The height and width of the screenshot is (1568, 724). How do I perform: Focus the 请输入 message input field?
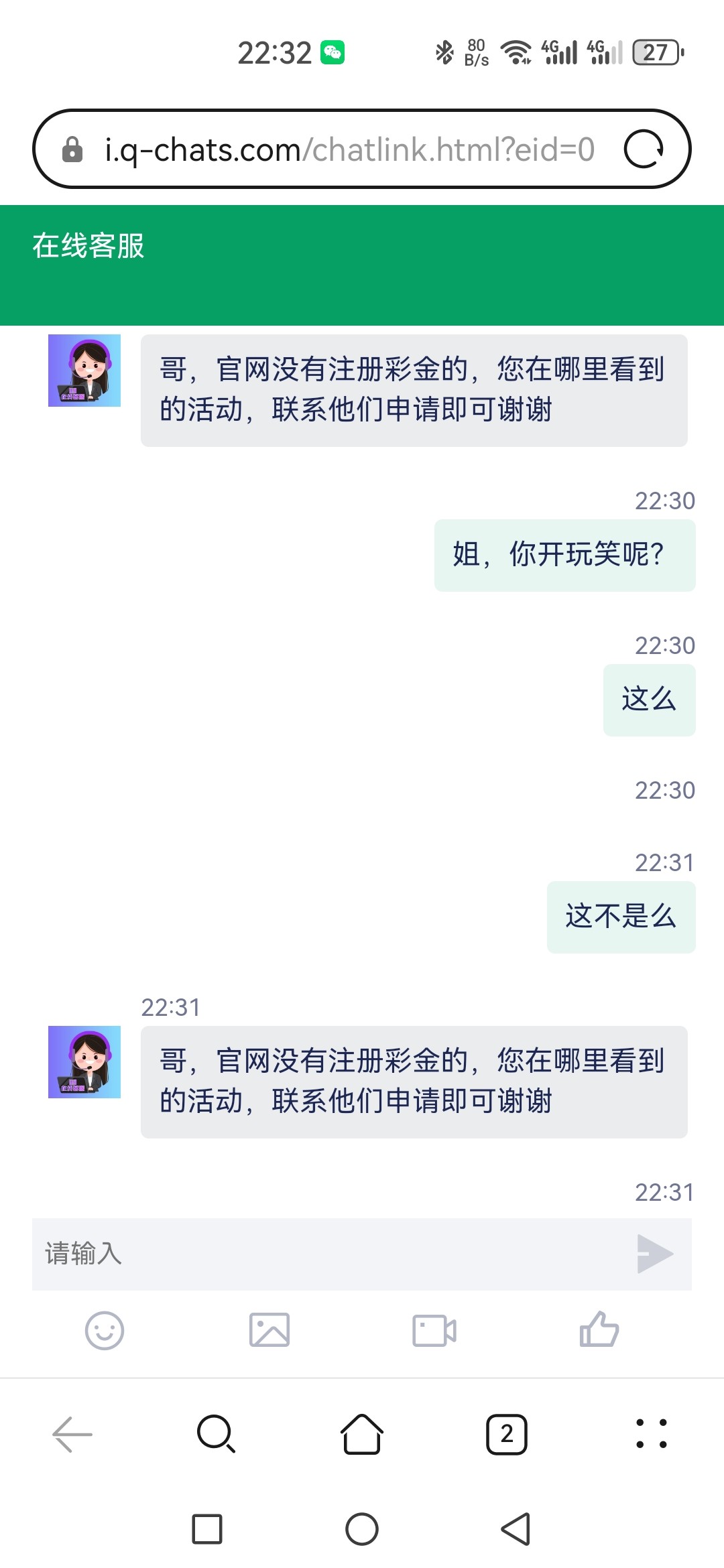pyautogui.click(x=328, y=1254)
